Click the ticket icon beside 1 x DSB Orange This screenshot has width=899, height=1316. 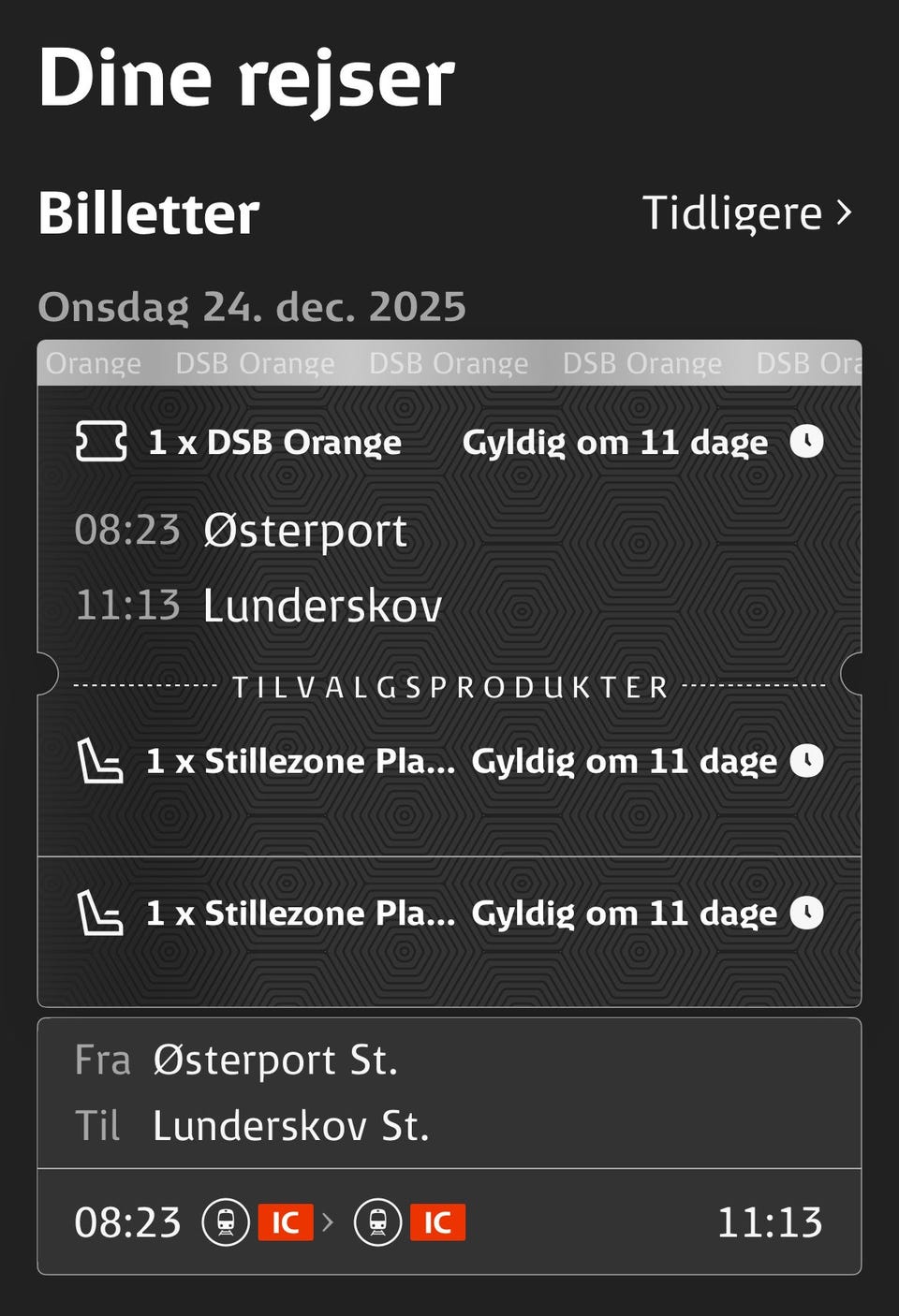[102, 440]
